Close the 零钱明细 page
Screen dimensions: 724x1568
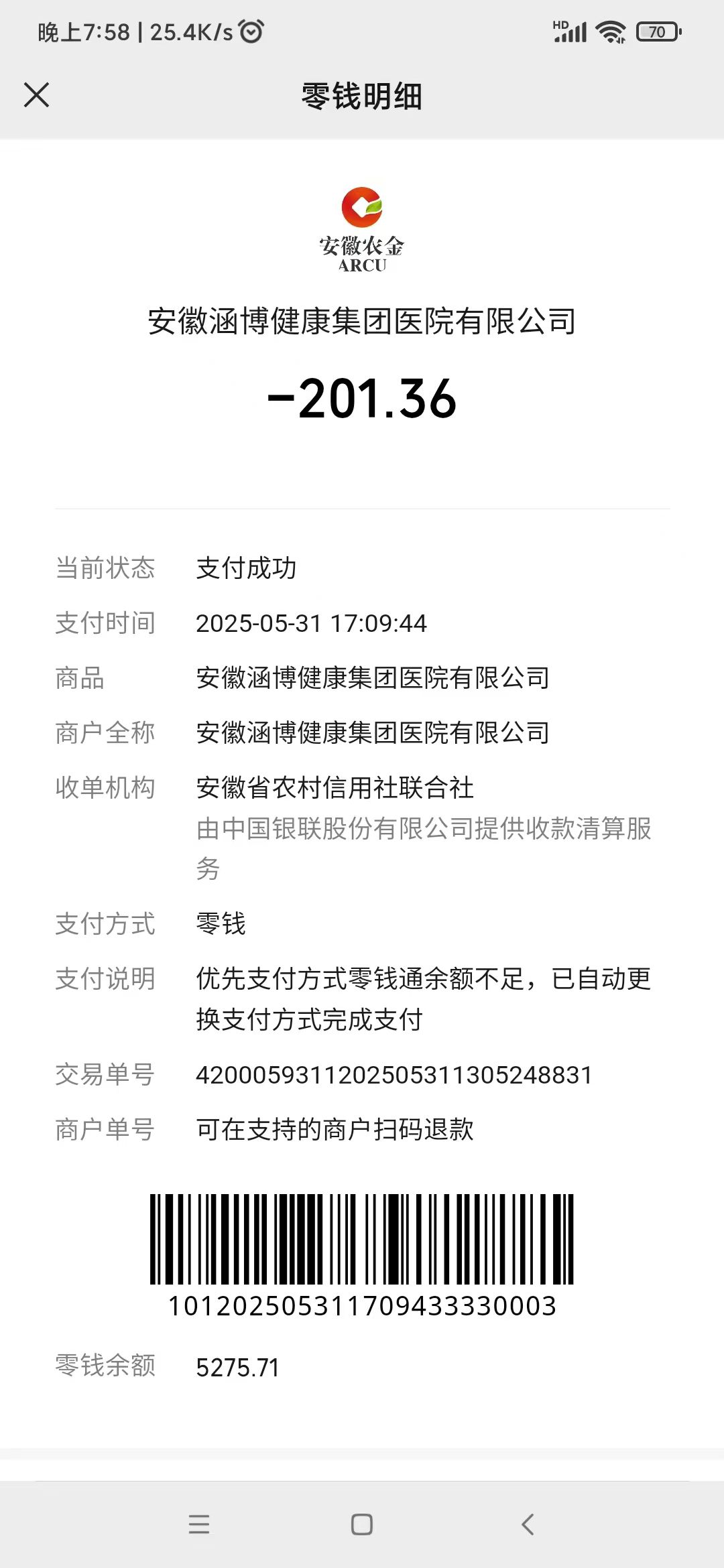click(x=37, y=95)
